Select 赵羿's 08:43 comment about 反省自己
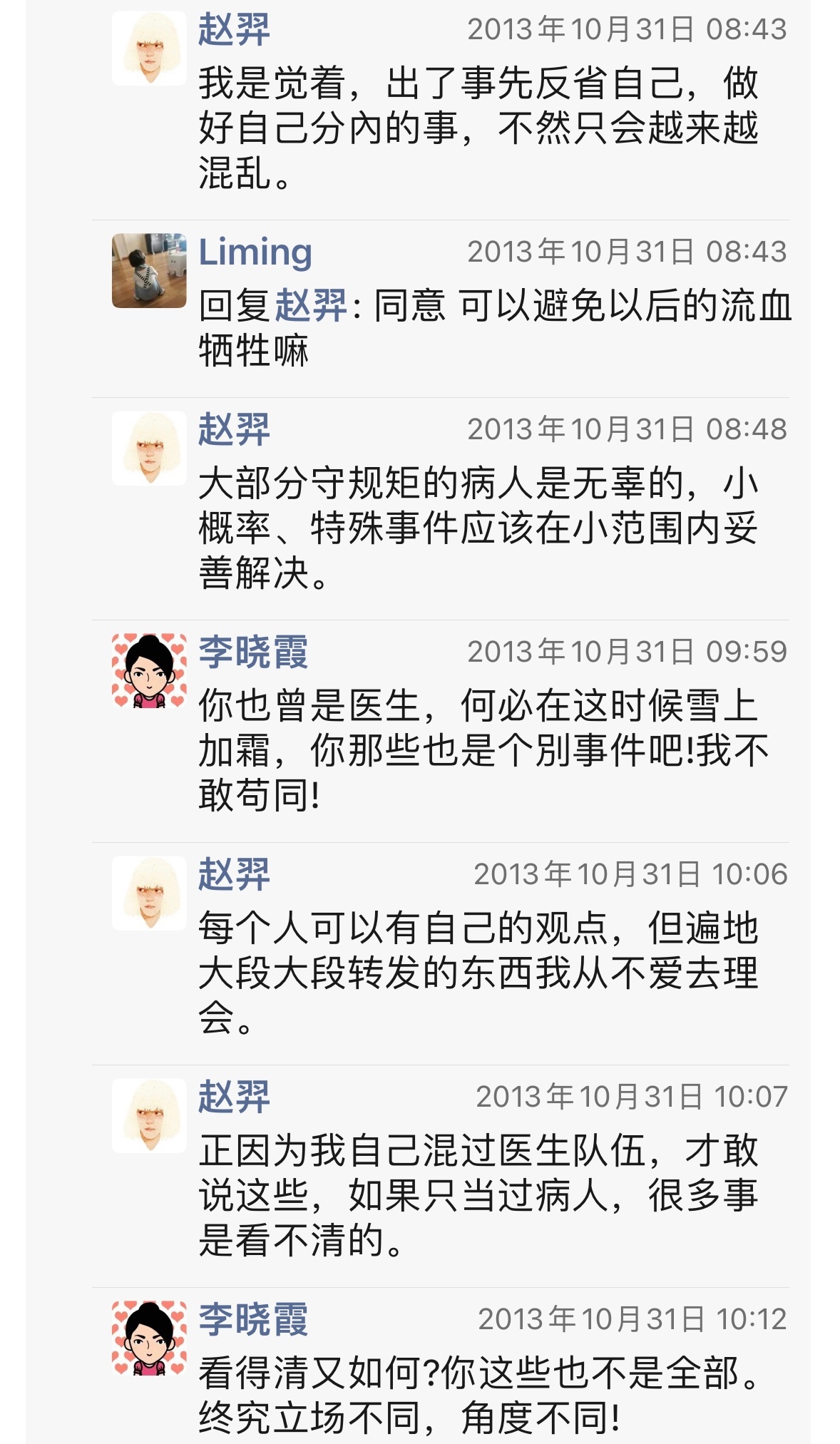This screenshot has width=840, height=1444. click(478, 128)
